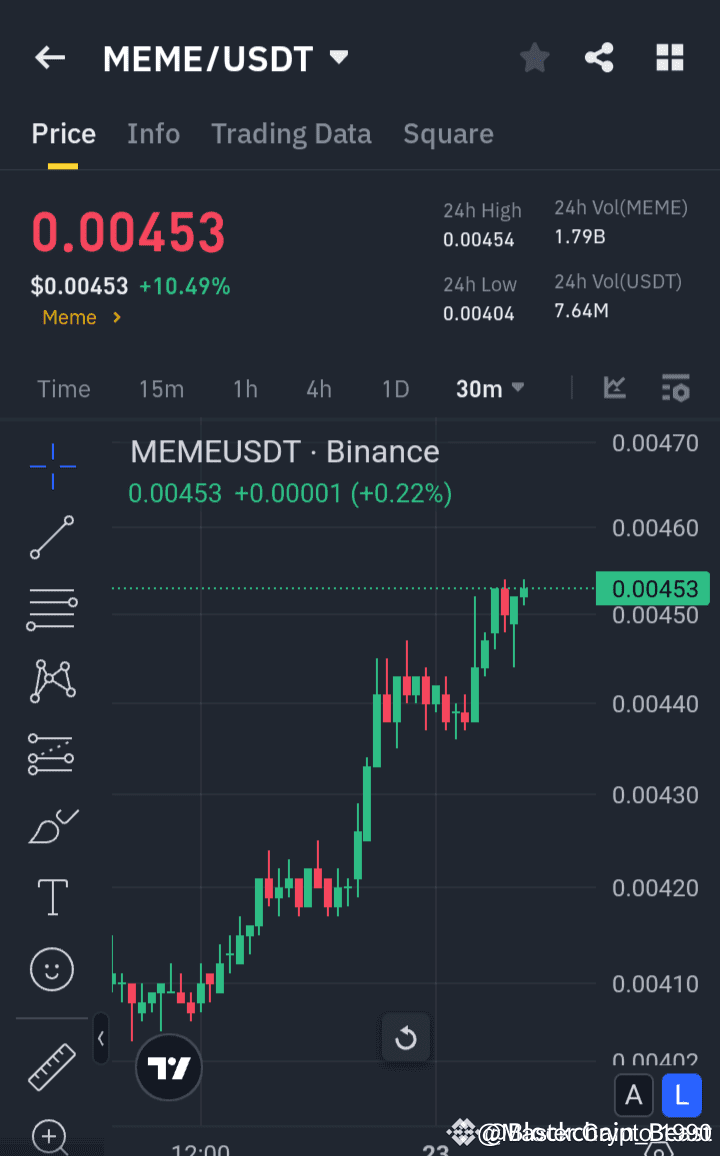Open the 30m timeframe dropdown

(489, 388)
